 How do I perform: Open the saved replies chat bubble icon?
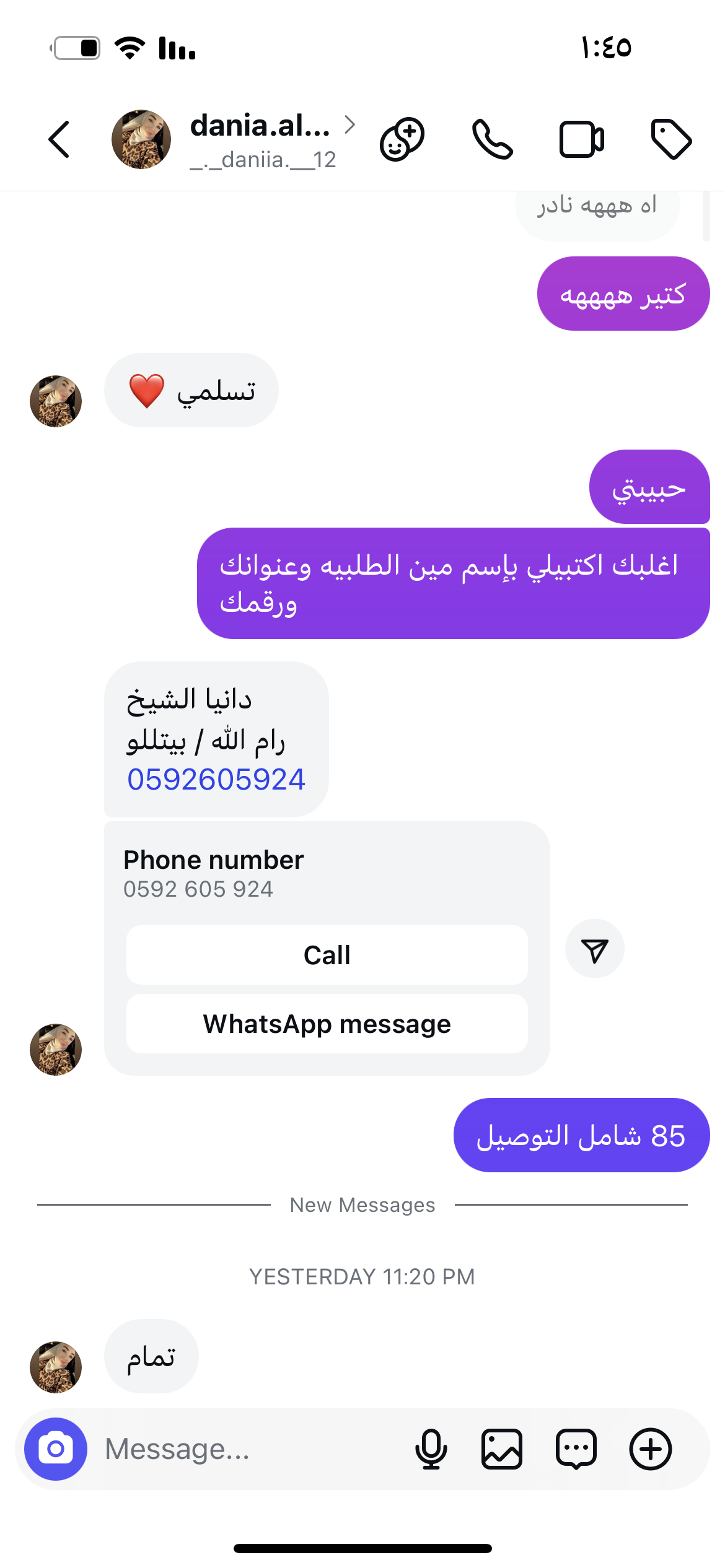click(576, 1449)
